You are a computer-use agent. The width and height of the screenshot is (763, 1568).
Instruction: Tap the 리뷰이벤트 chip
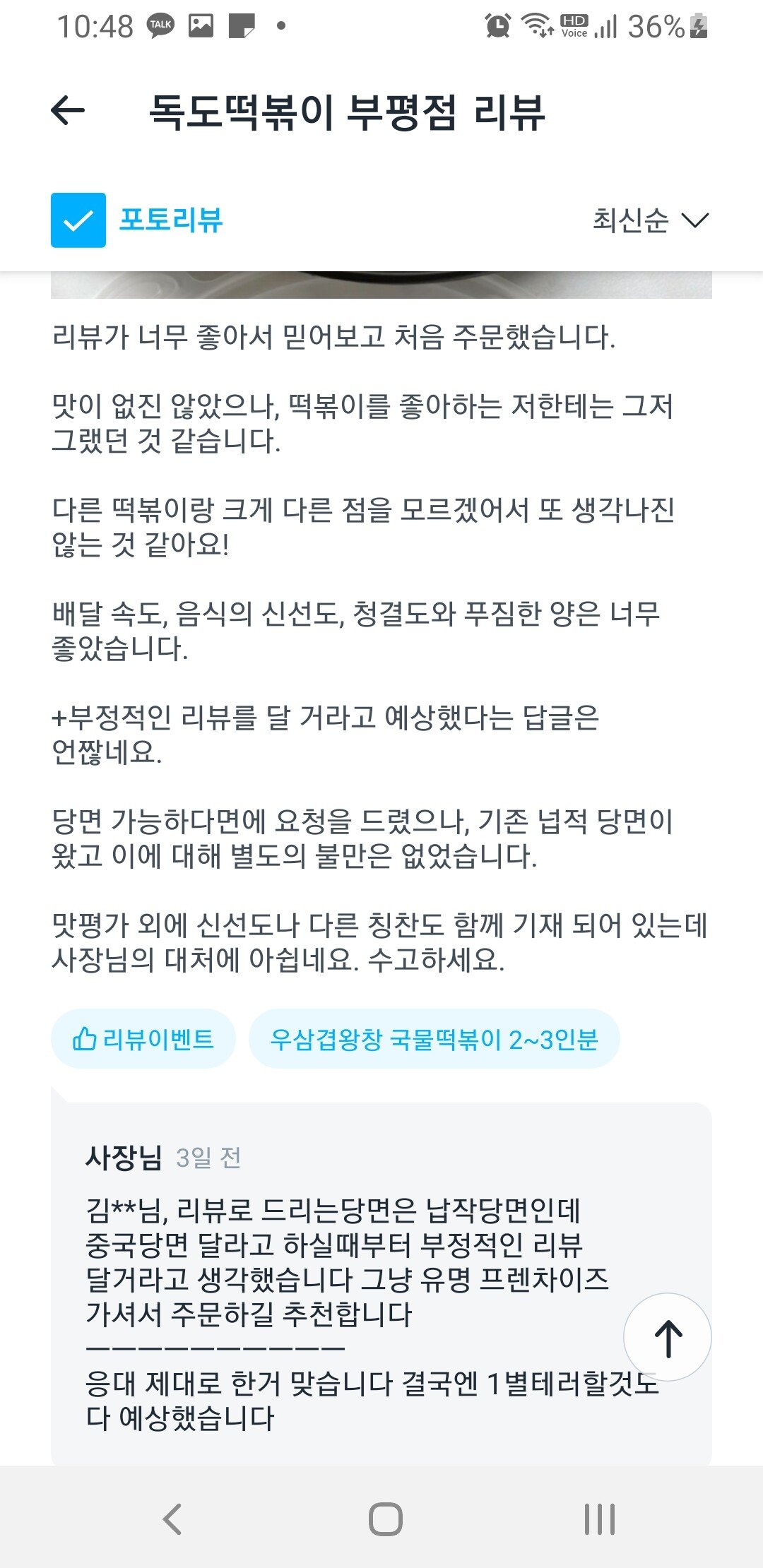click(x=143, y=1039)
